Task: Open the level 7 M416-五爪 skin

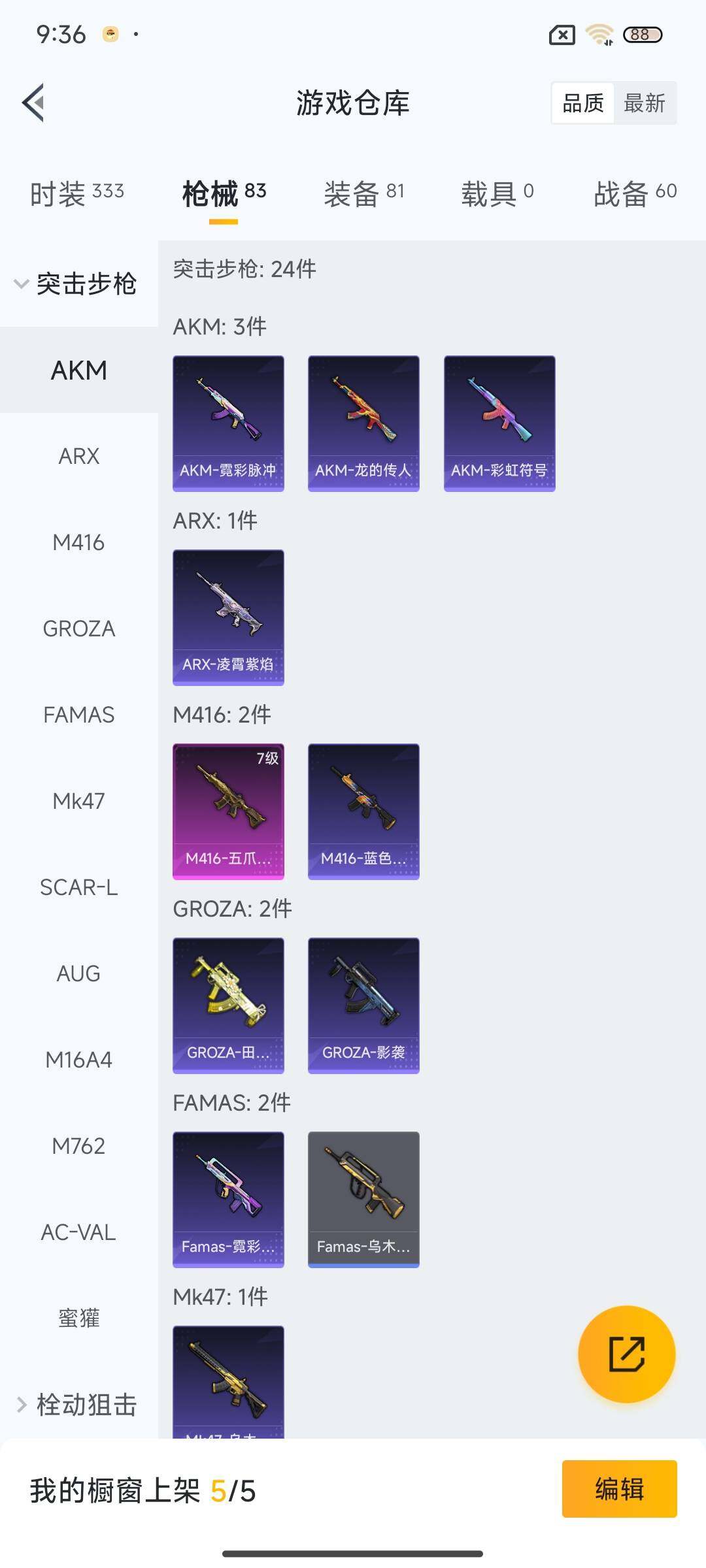Action: (x=228, y=811)
